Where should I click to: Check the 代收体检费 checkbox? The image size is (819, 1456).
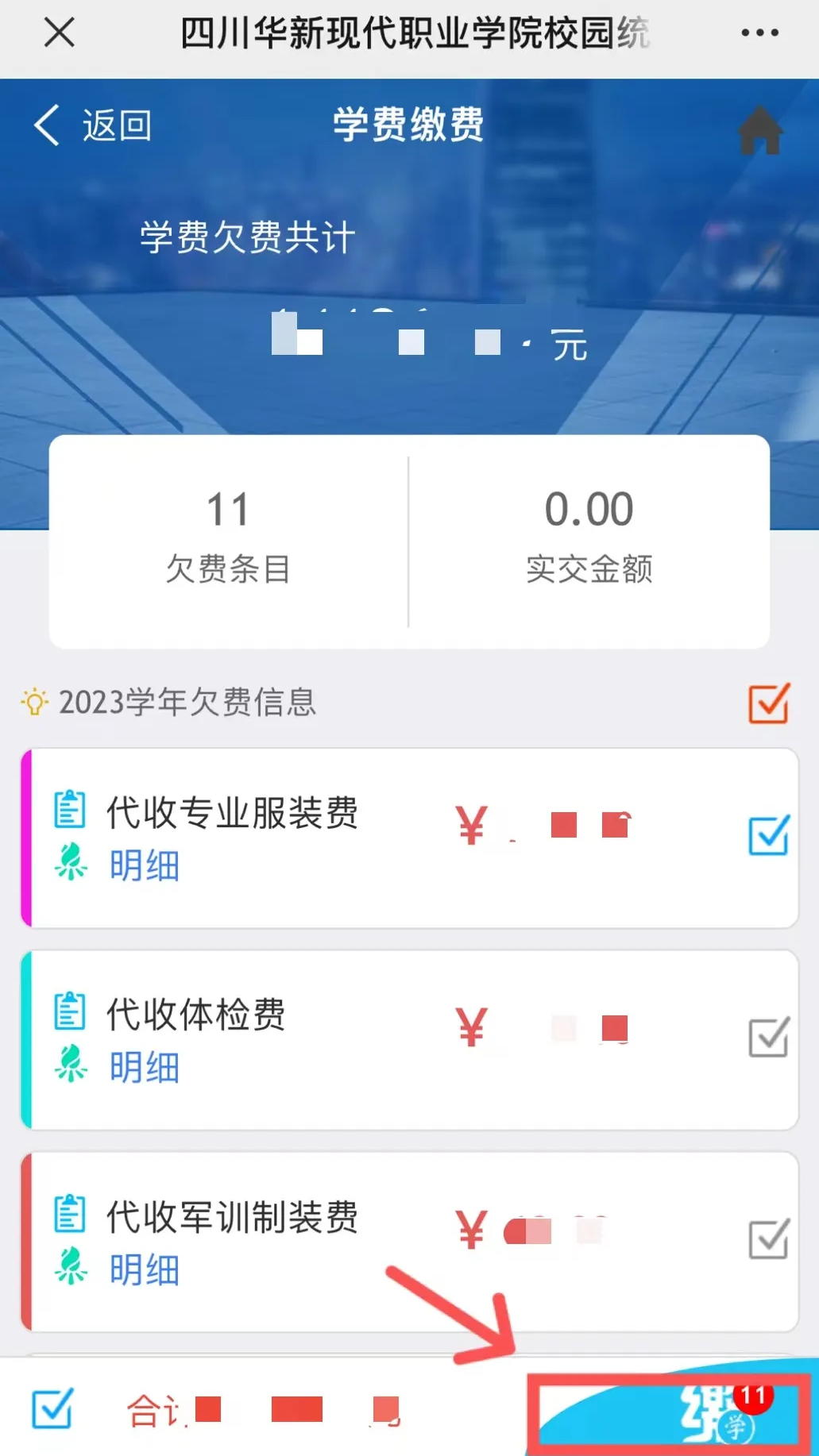[x=768, y=1037]
